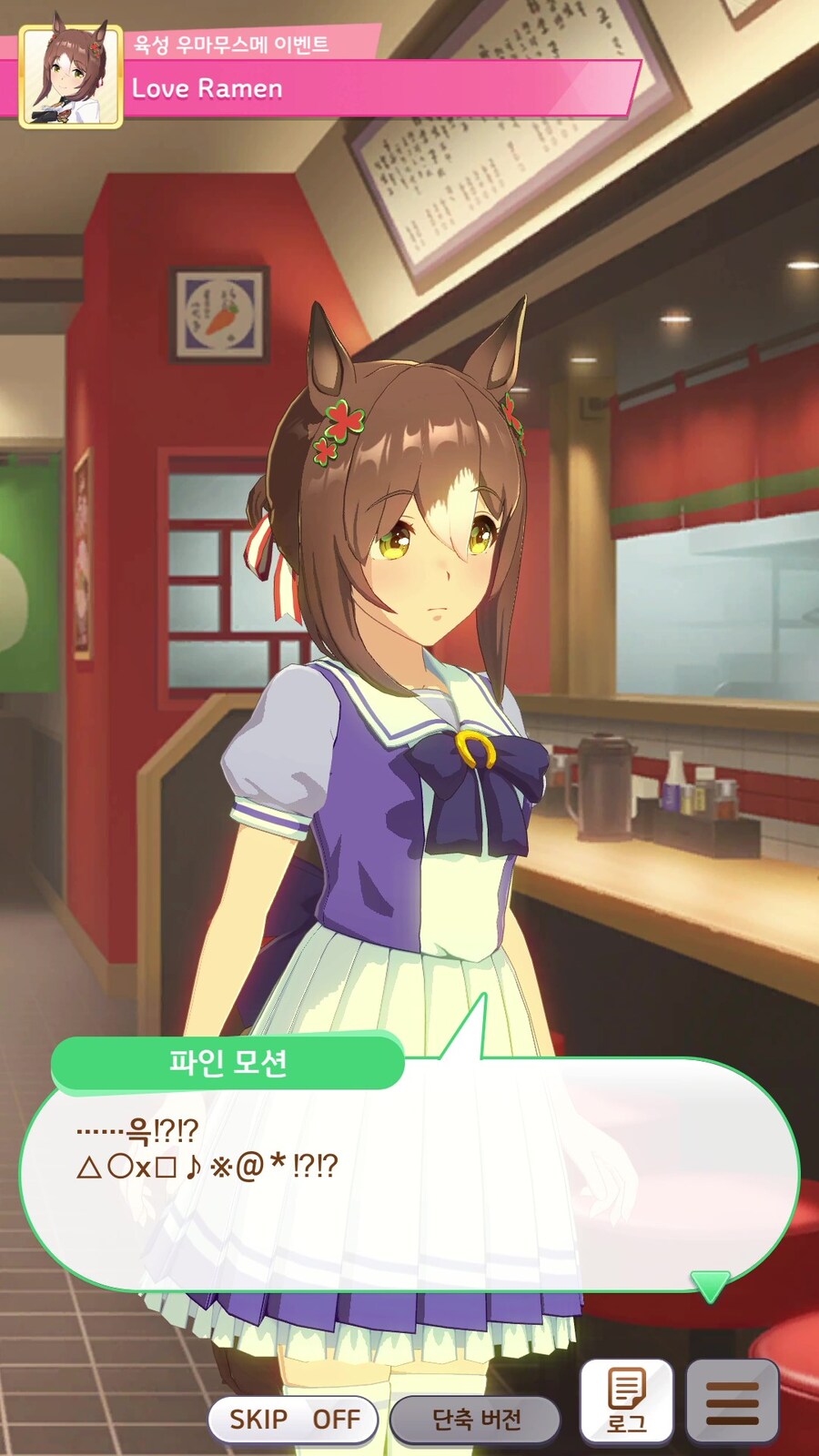
Task: Tap the 단축 버전 button
Action: pos(475,1419)
